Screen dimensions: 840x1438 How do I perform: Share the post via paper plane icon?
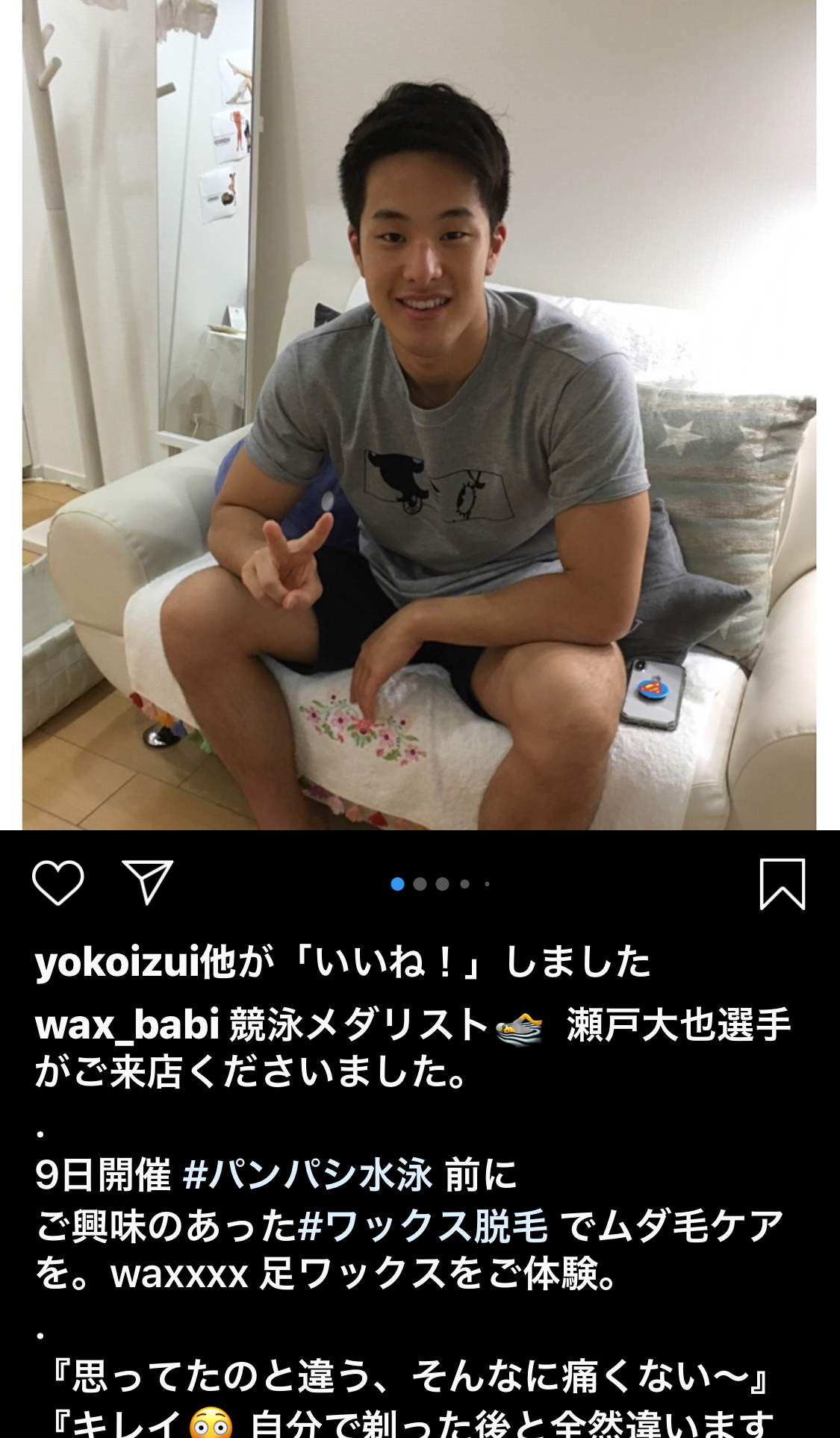coord(148,883)
